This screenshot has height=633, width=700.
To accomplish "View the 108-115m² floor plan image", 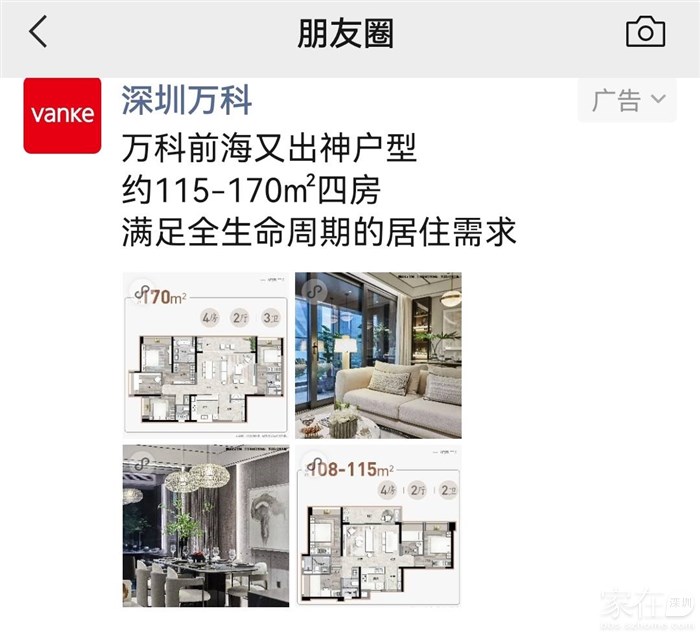I will pos(378,526).
